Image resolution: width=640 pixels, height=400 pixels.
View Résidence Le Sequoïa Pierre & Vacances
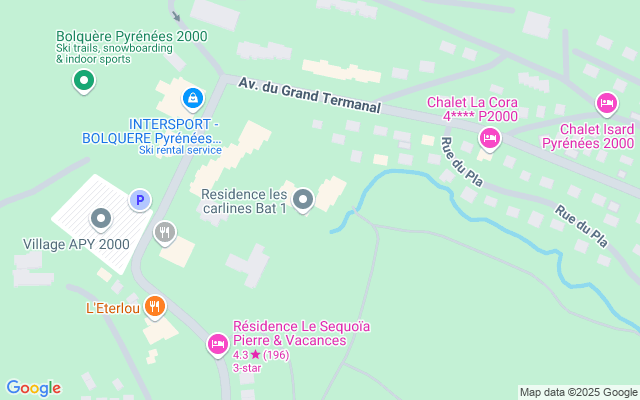pyautogui.click(x=217, y=345)
